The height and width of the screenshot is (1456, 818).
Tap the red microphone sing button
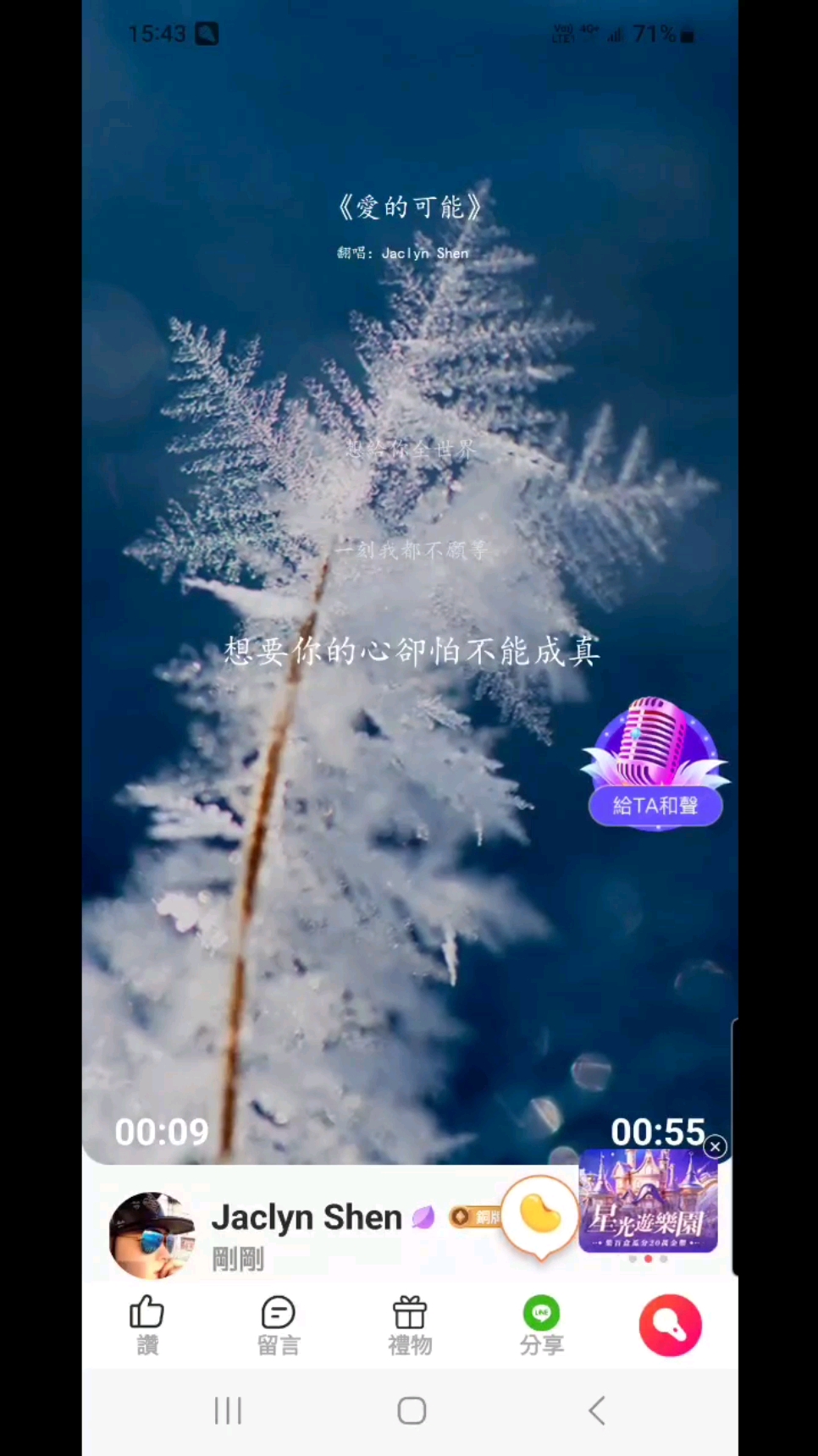(x=670, y=1325)
